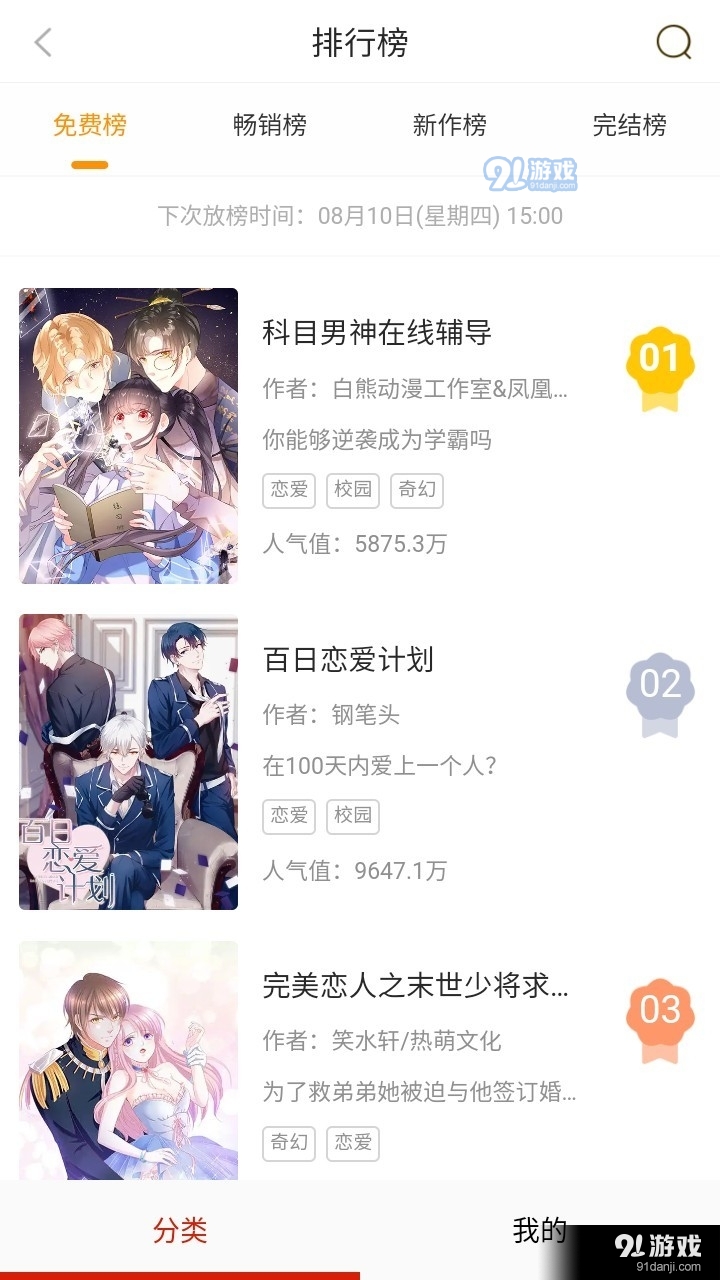Go back from the 排行榜 page
Image resolution: width=720 pixels, height=1280 pixels.
pos(42,43)
